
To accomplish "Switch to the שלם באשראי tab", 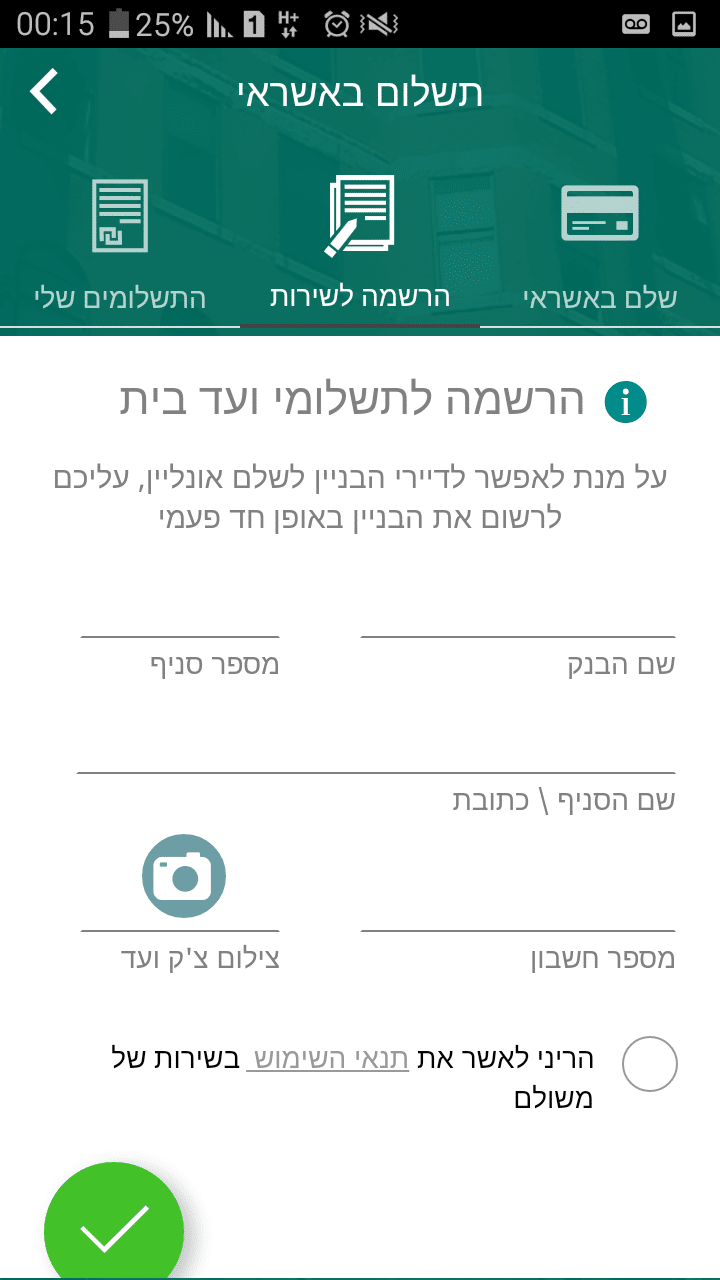I will (x=599, y=245).
